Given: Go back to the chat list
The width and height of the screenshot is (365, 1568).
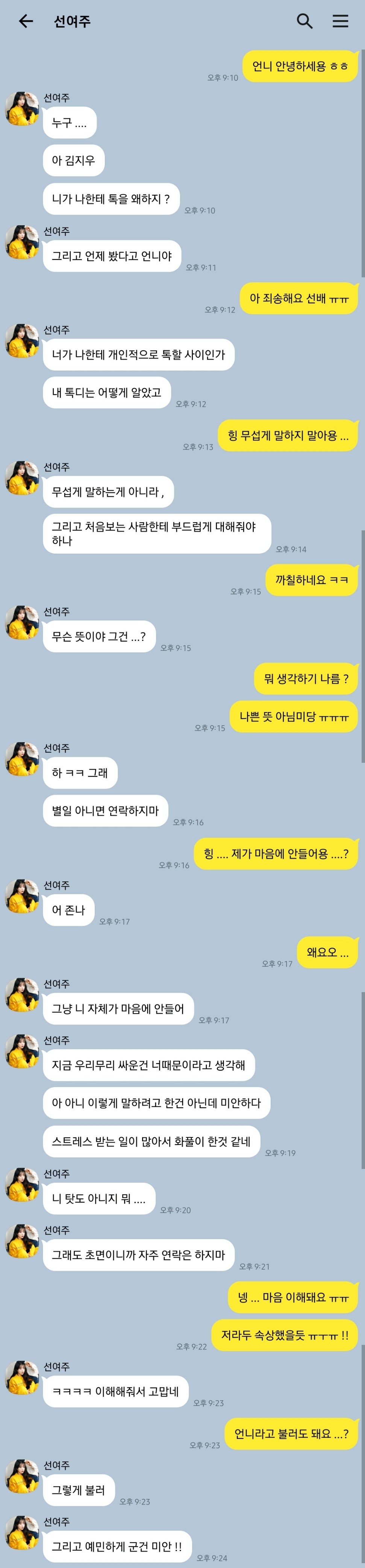Looking at the screenshot, I should 26,21.
